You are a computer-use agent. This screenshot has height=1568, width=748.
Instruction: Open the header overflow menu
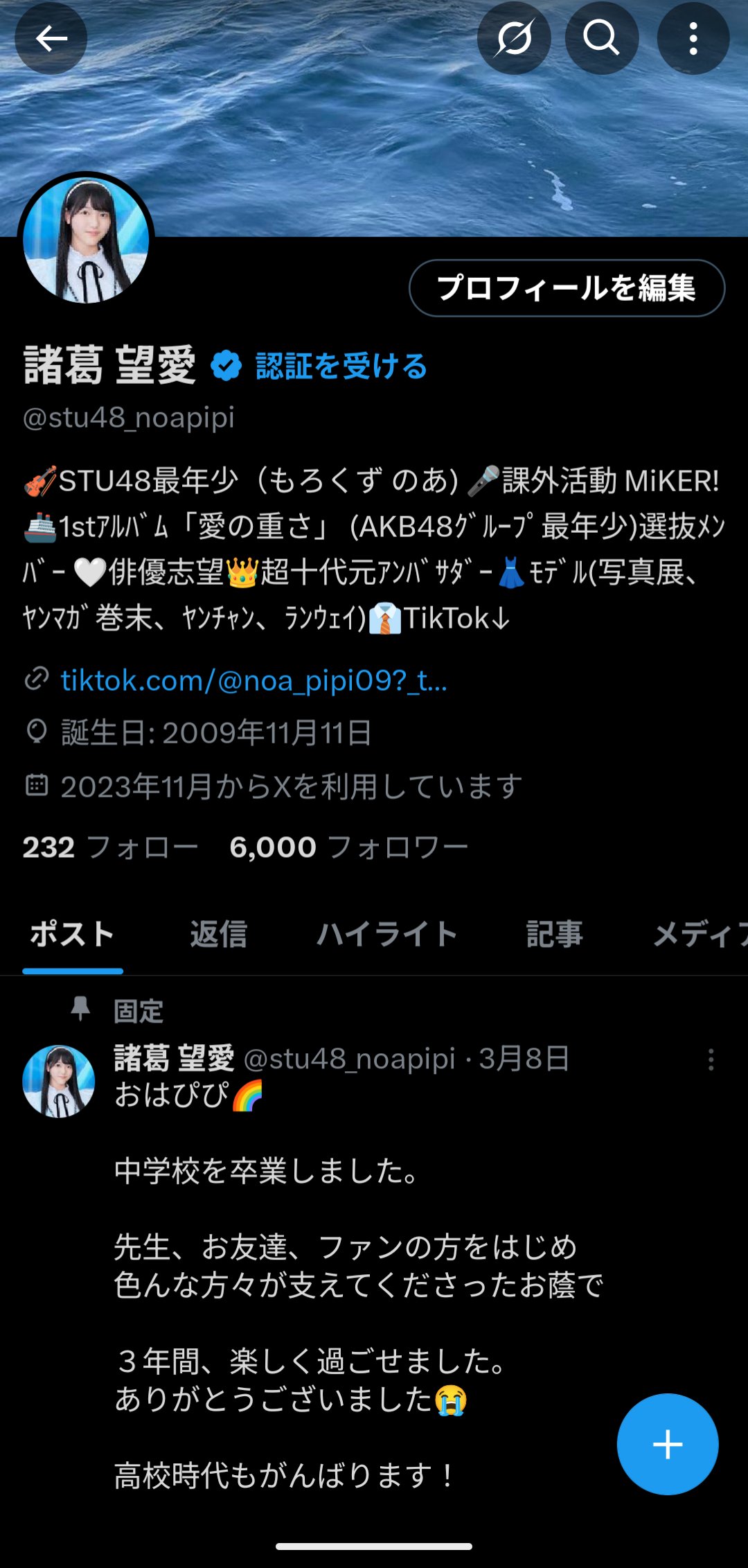[x=693, y=38]
